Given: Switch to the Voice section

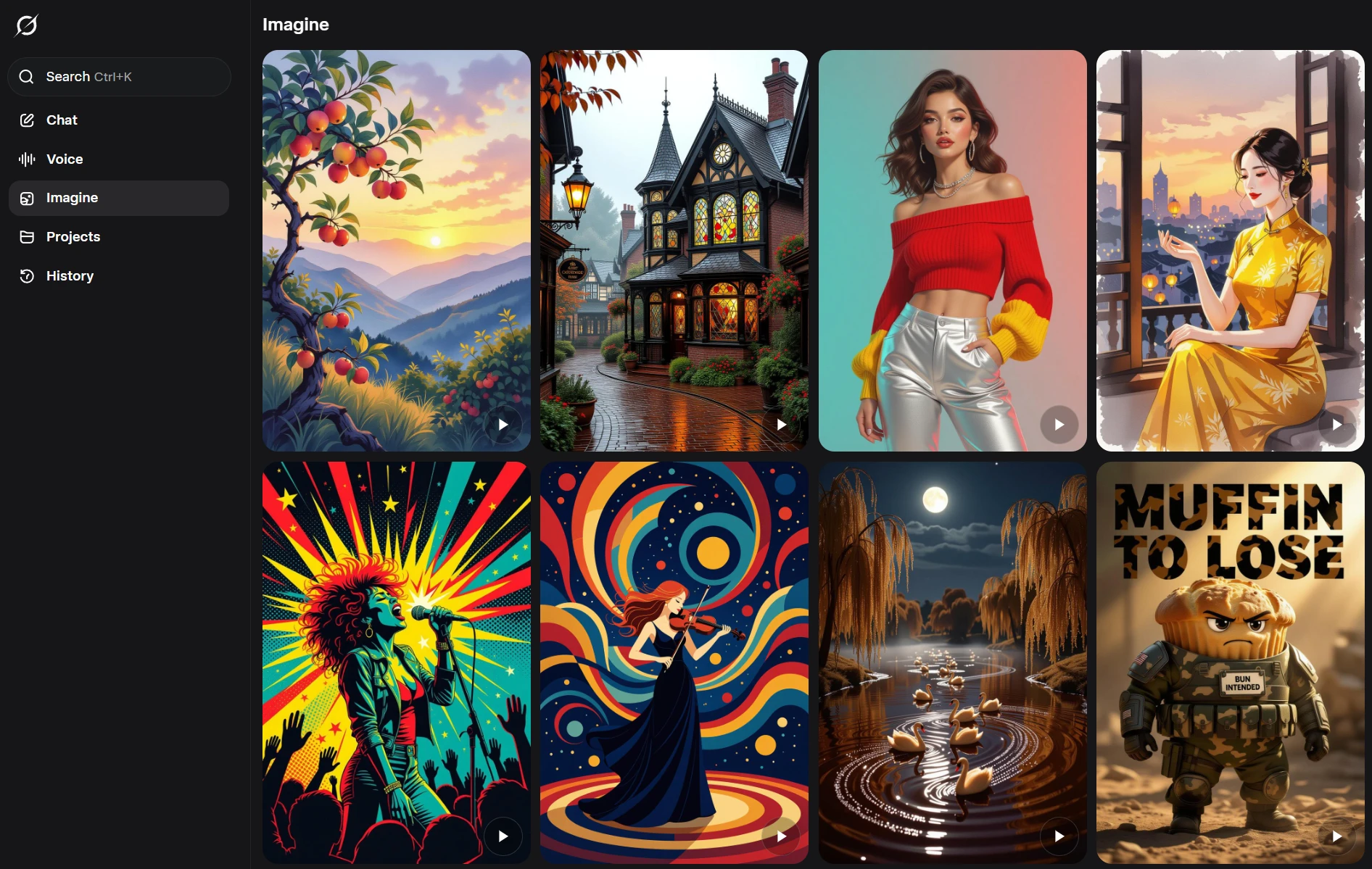Looking at the screenshot, I should coord(65,159).
